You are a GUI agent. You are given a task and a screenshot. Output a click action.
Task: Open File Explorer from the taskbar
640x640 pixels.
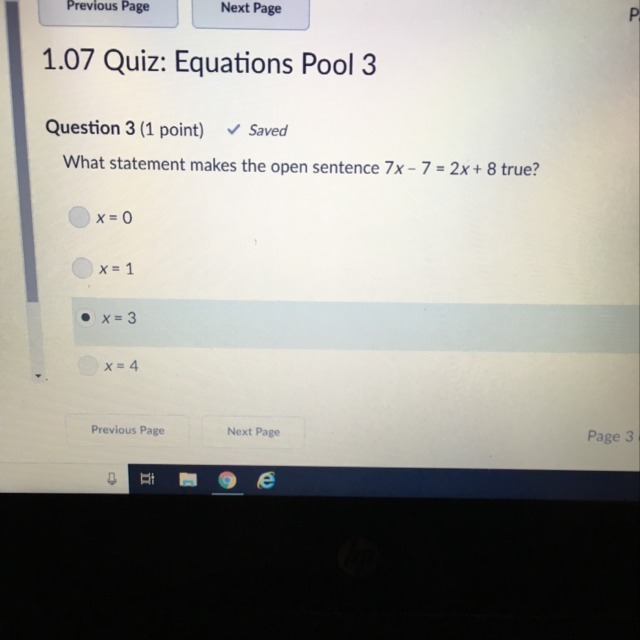187,480
